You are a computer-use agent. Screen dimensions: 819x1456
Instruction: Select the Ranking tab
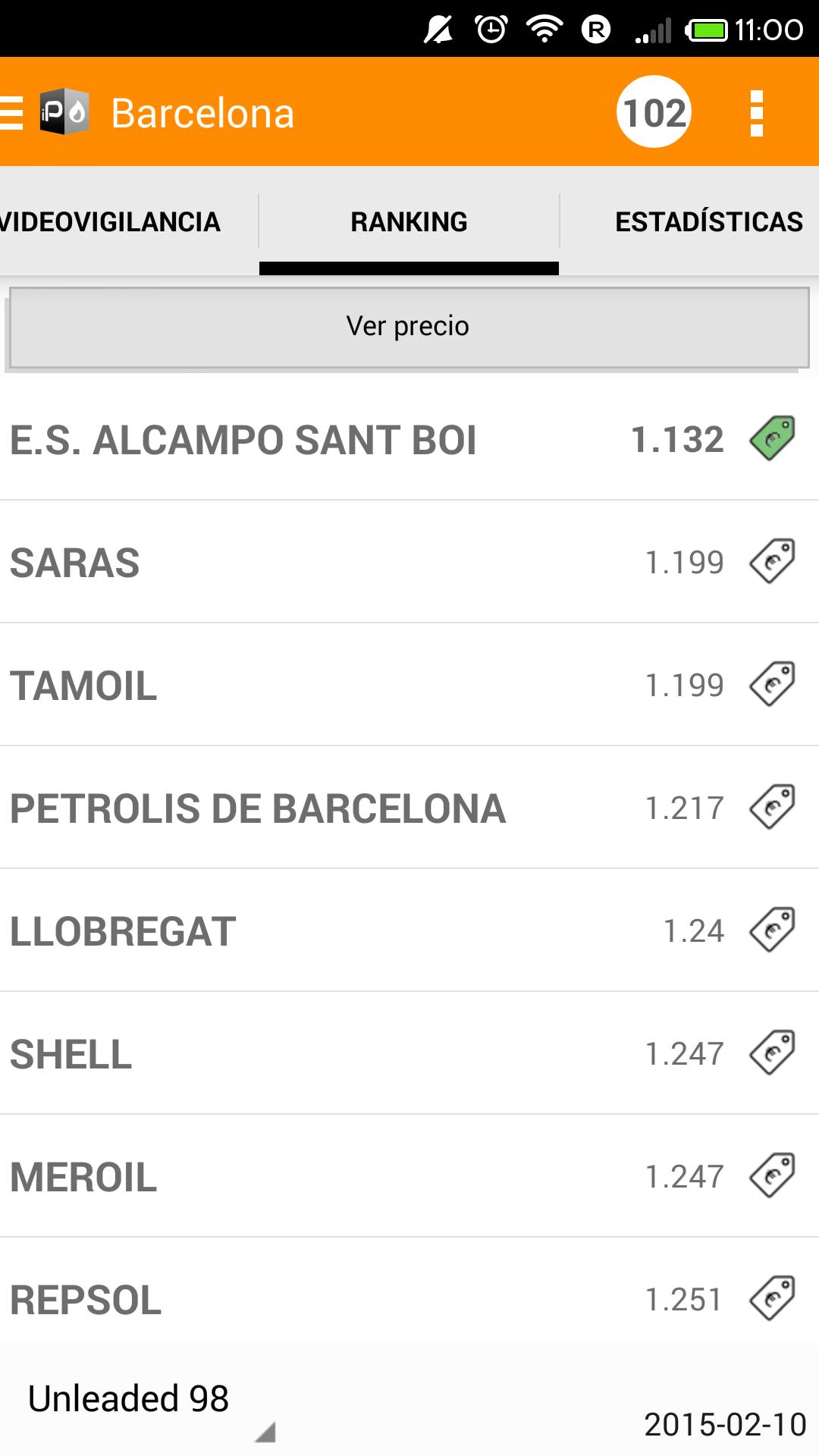coord(409,221)
